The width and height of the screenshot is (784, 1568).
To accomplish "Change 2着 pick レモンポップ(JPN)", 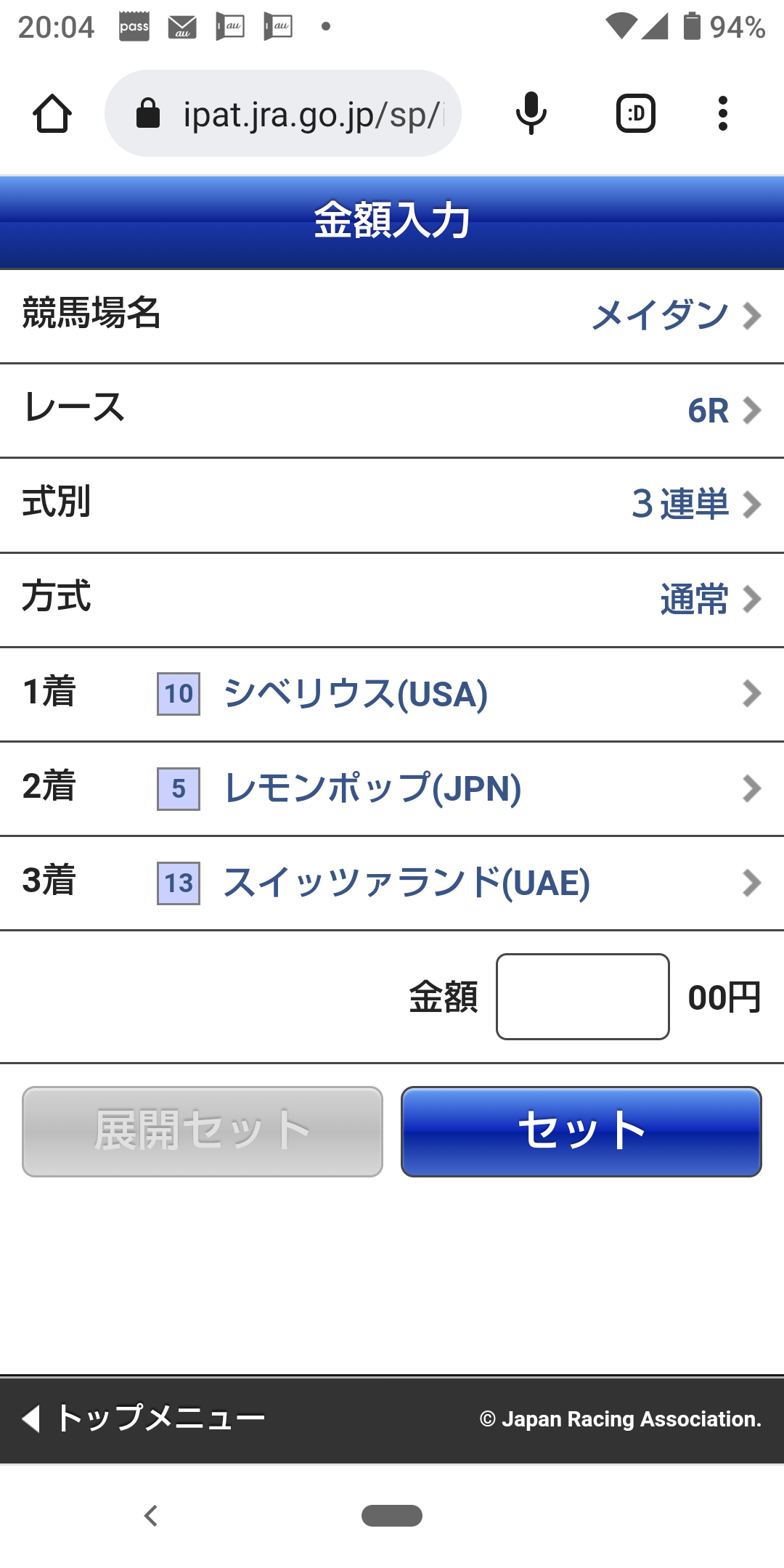I will [x=392, y=788].
